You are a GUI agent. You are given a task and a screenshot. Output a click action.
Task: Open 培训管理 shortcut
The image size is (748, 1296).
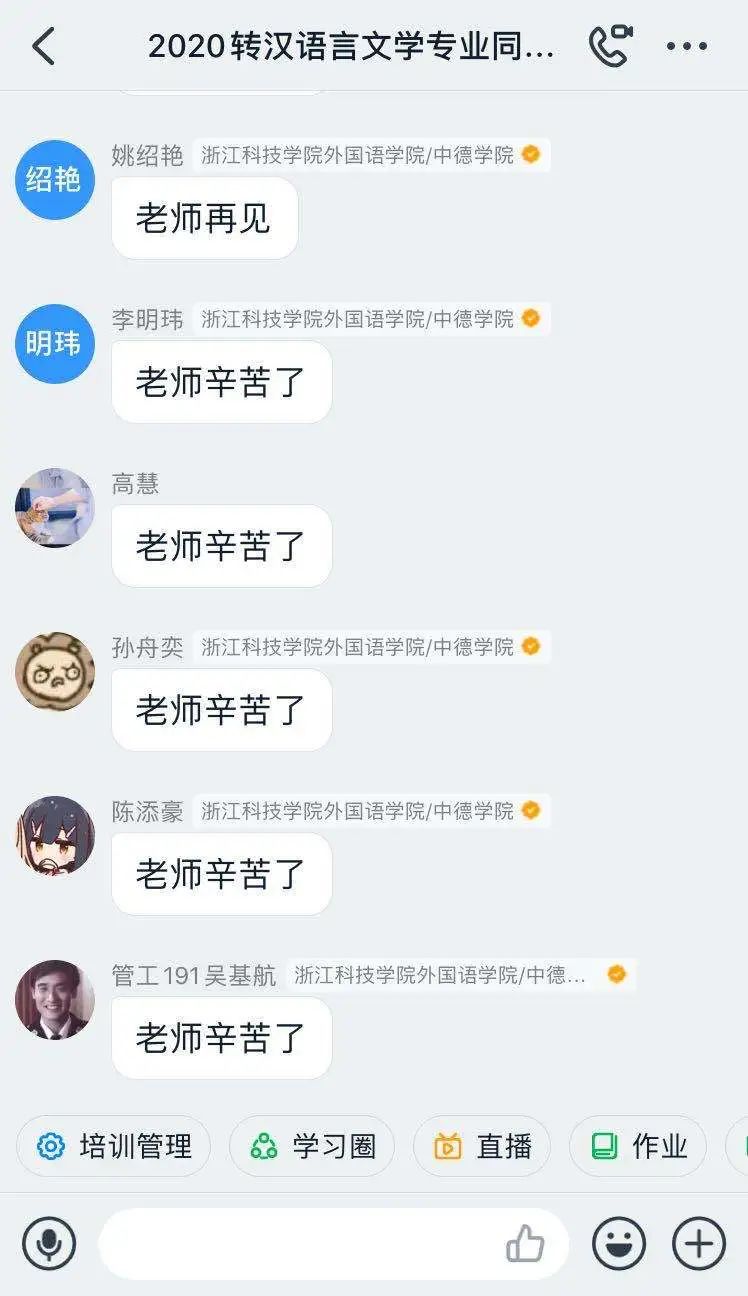pos(114,1146)
